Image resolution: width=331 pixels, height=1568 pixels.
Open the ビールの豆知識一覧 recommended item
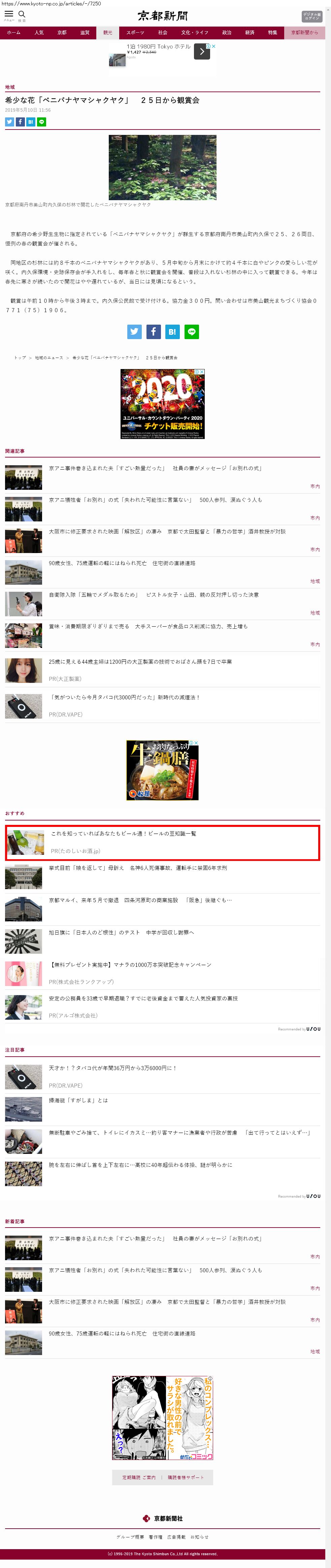pyautogui.click(x=123, y=833)
